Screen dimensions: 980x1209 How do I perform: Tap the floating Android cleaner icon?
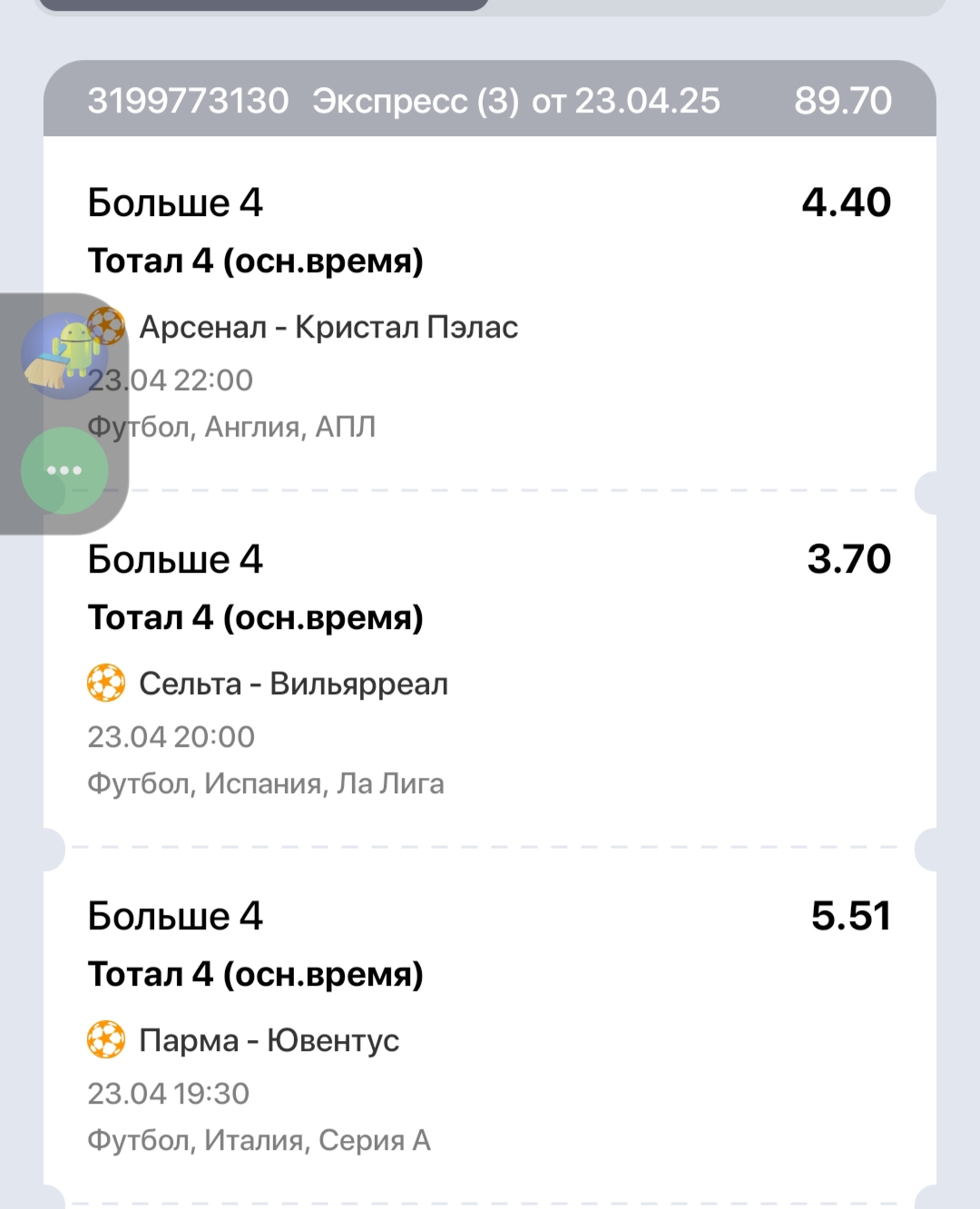(x=64, y=355)
